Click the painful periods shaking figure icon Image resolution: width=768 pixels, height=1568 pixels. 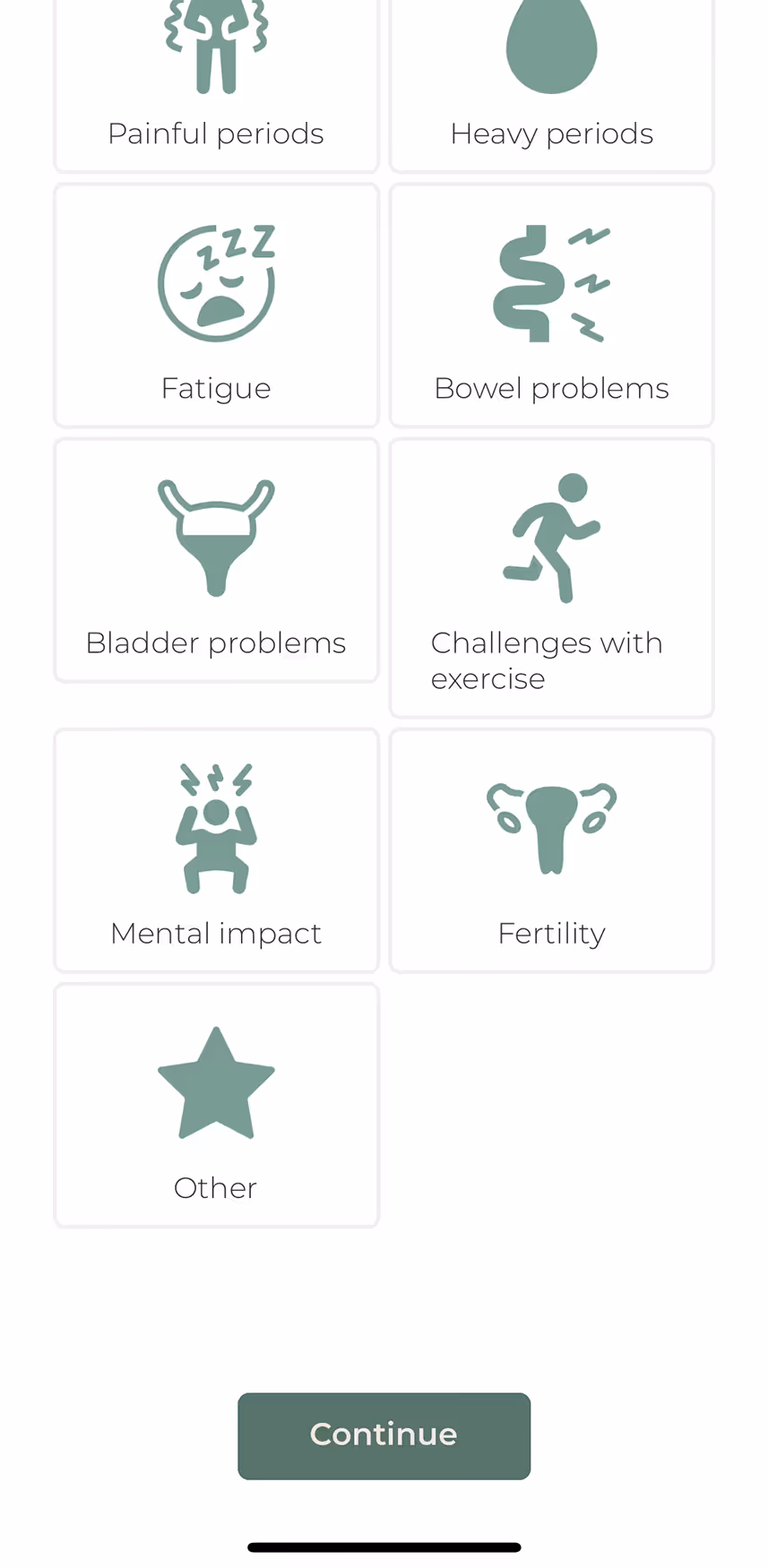tap(215, 45)
